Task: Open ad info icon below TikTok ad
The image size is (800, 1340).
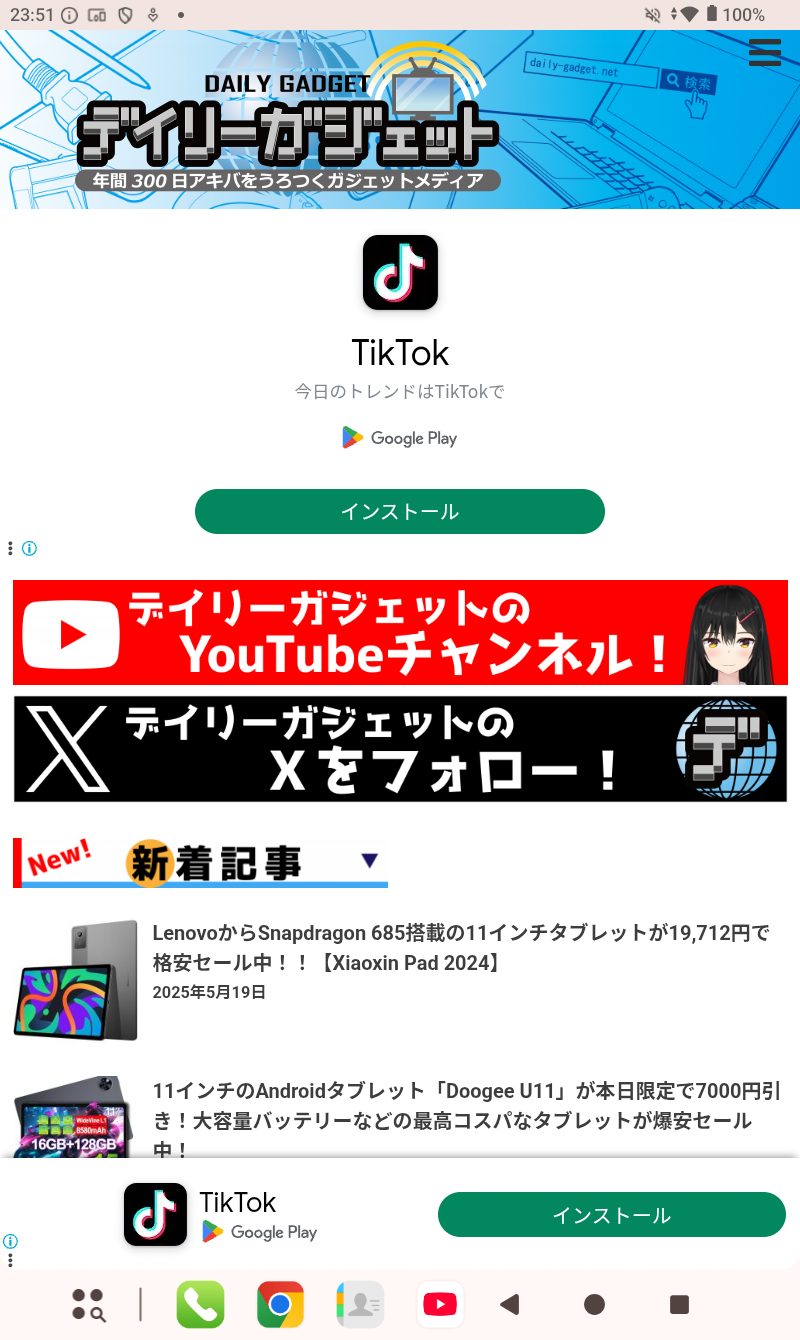Action: 30,548
